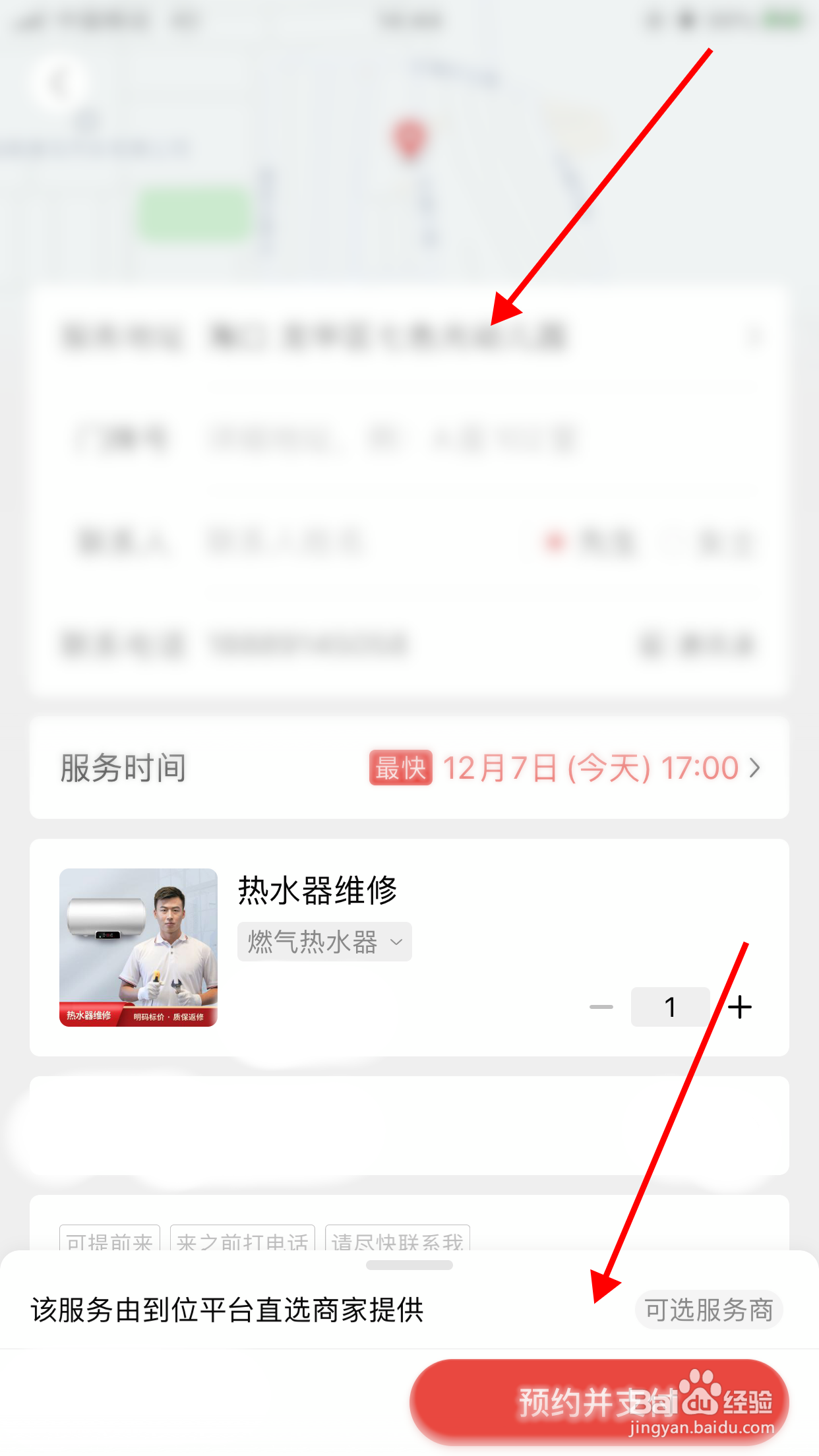
Task: Tap the red 最快 badge beside service time
Action: 400,767
